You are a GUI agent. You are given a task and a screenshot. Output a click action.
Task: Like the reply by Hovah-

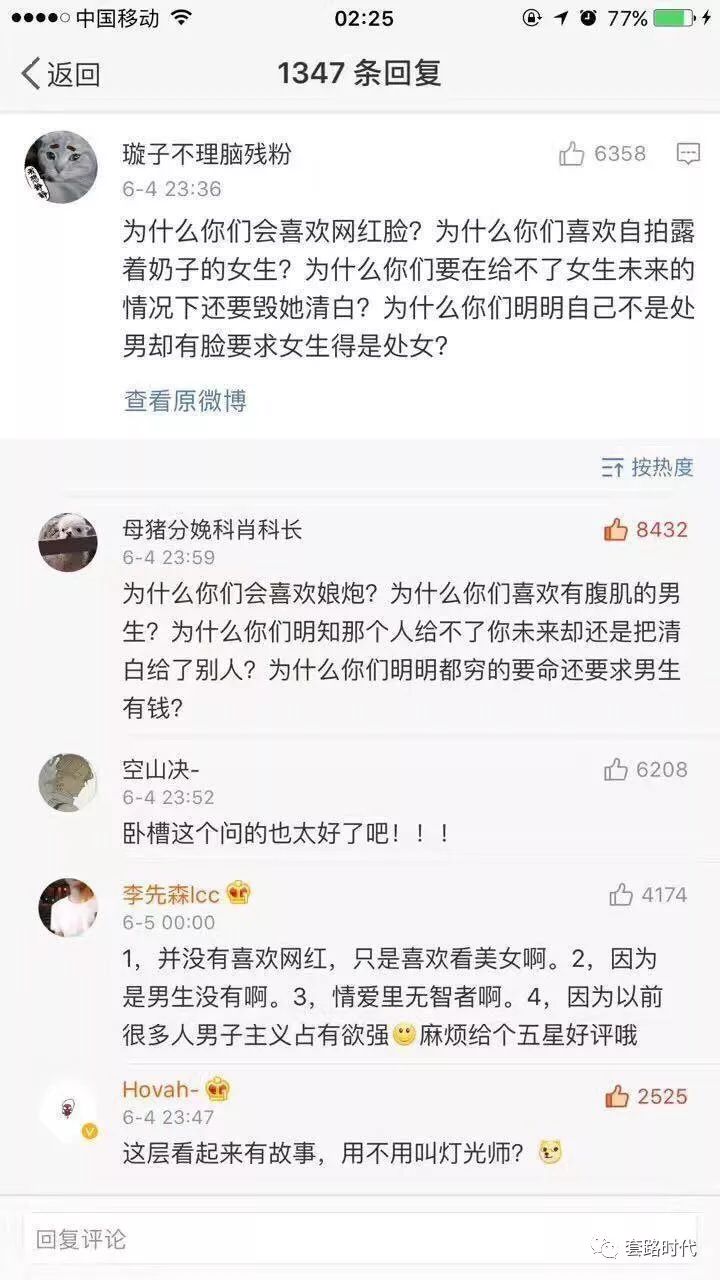pyautogui.click(x=616, y=1096)
